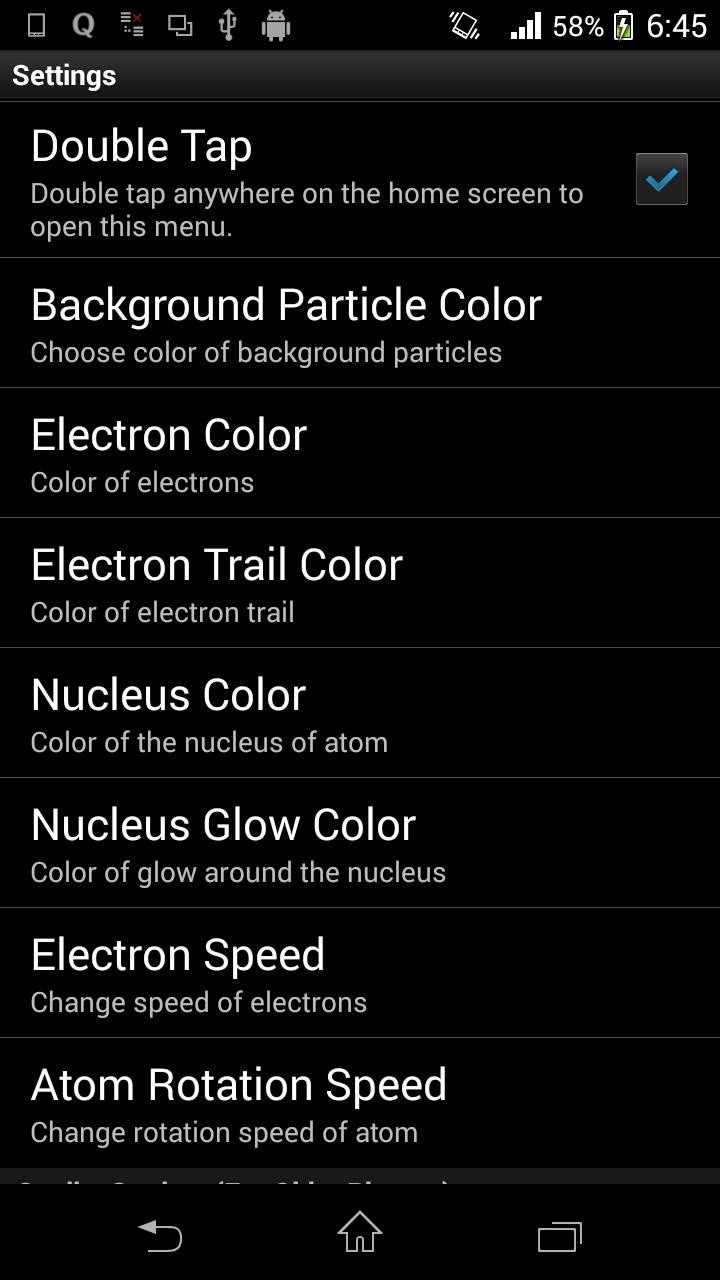Tap the Q app notification icon
This screenshot has height=1280, width=720.
pos(83,25)
